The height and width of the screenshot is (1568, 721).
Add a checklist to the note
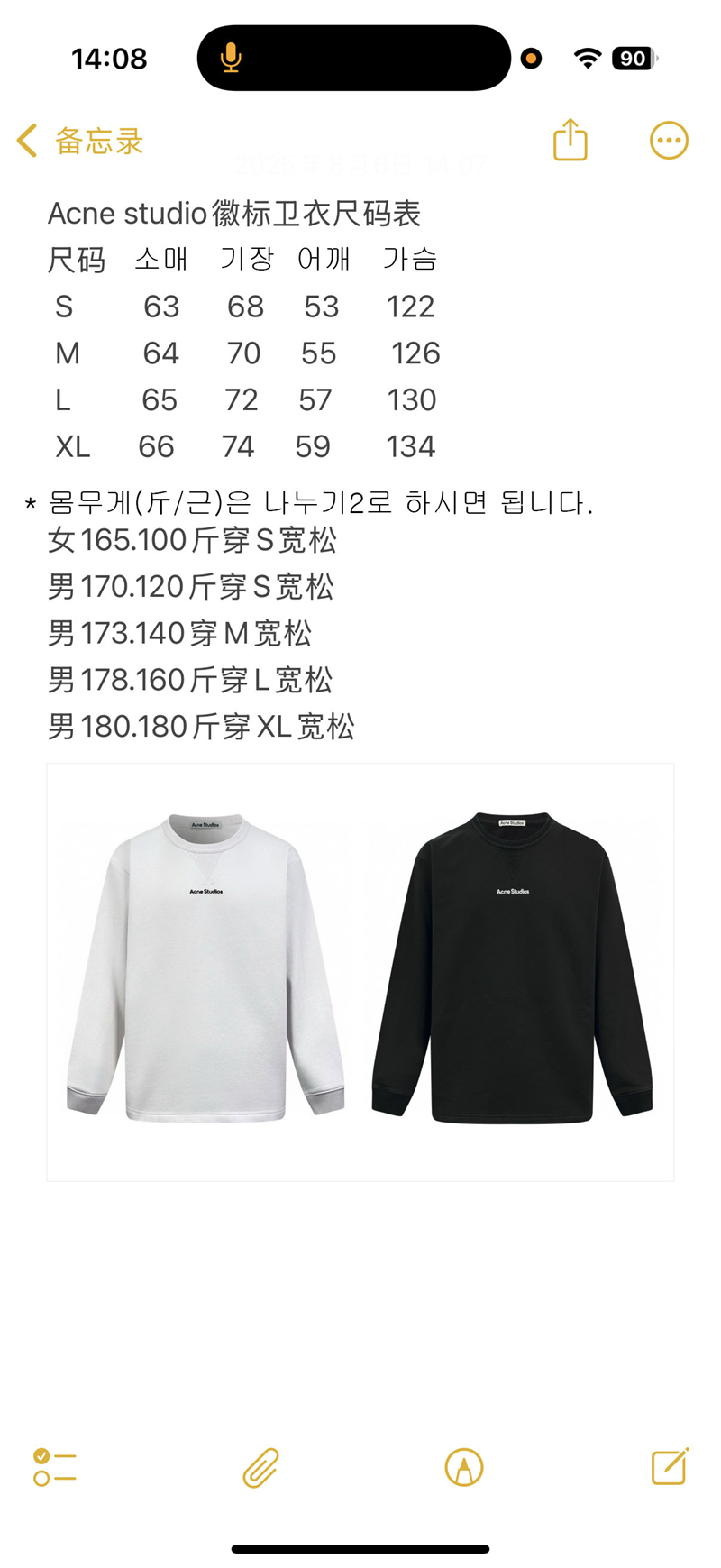point(55,1467)
